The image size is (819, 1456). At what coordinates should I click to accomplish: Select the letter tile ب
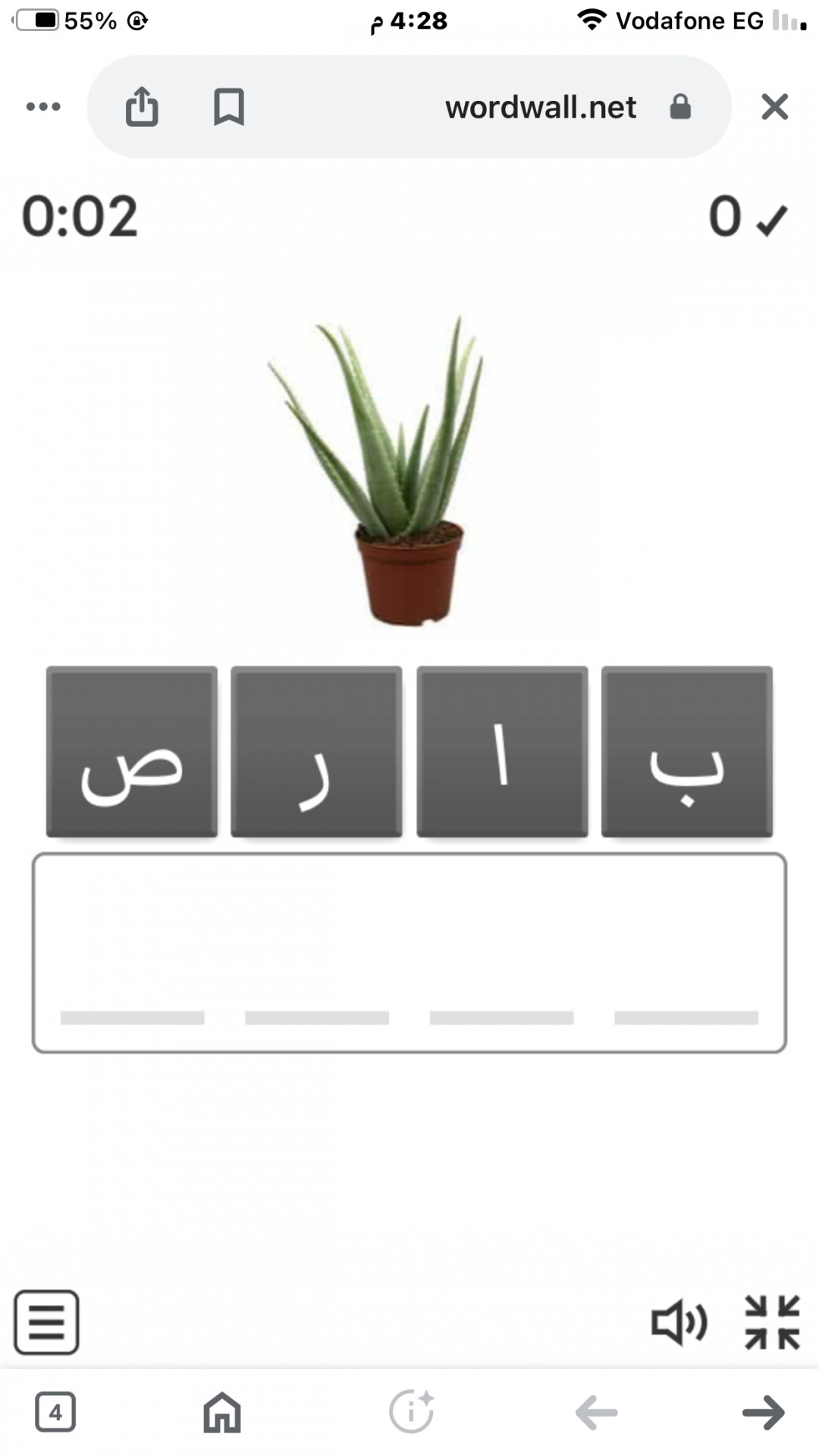[x=686, y=752]
